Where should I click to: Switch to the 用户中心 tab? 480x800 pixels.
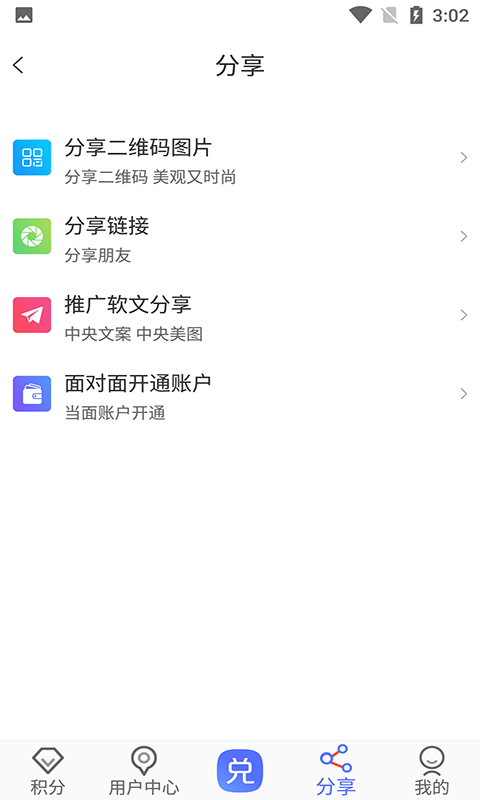tap(144, 770)
